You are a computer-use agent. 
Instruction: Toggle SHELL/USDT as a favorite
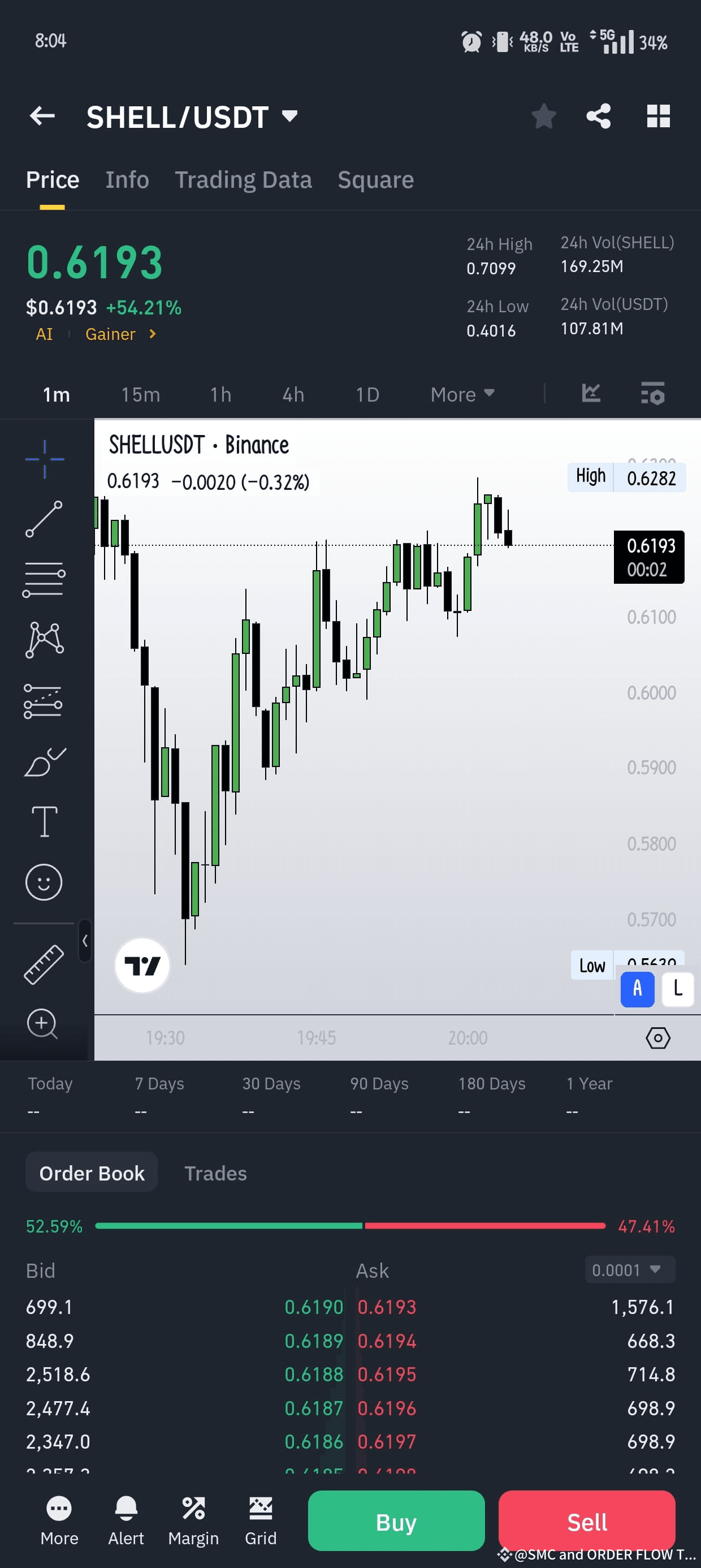543,115
